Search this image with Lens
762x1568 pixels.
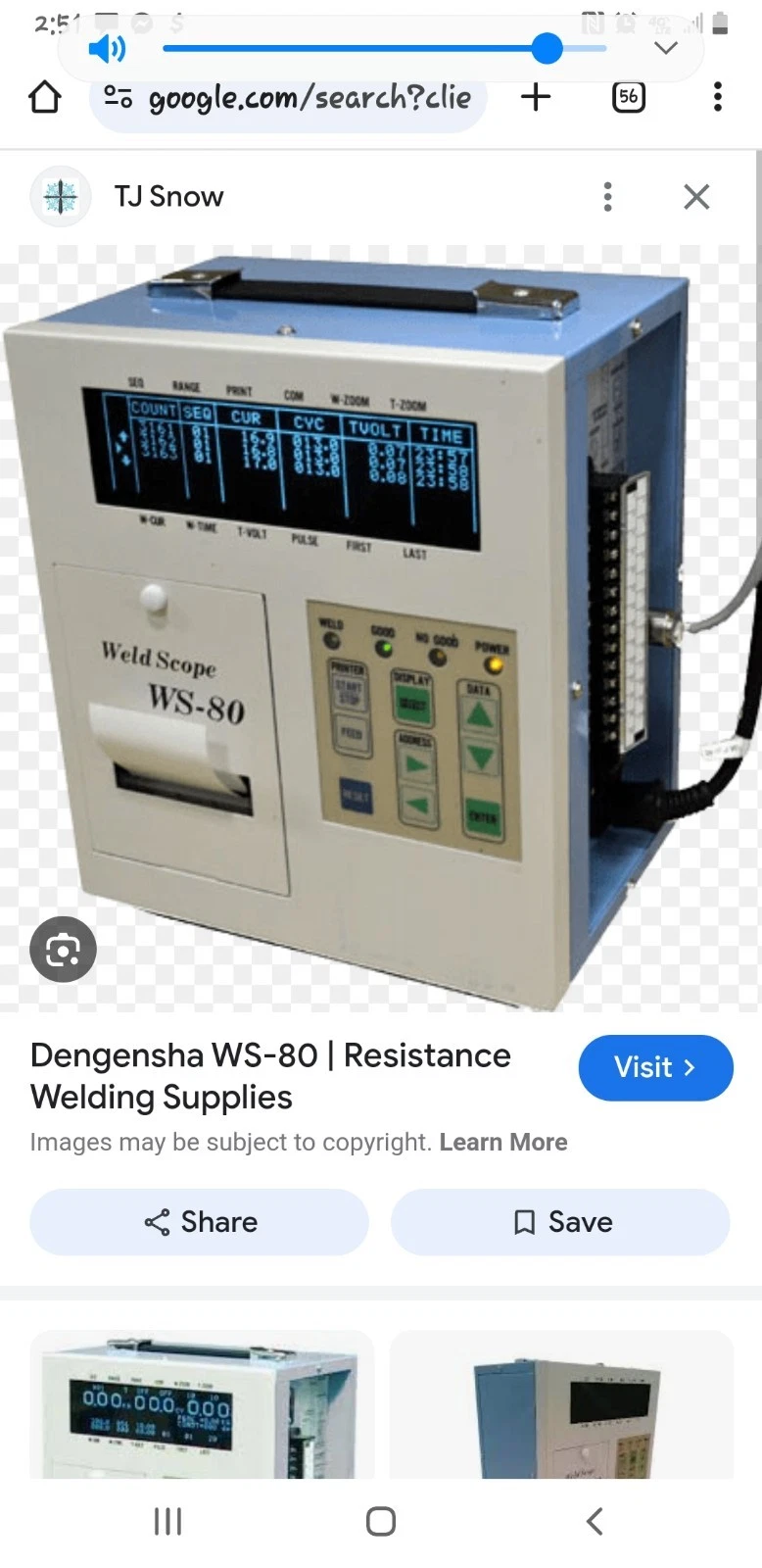63,949
